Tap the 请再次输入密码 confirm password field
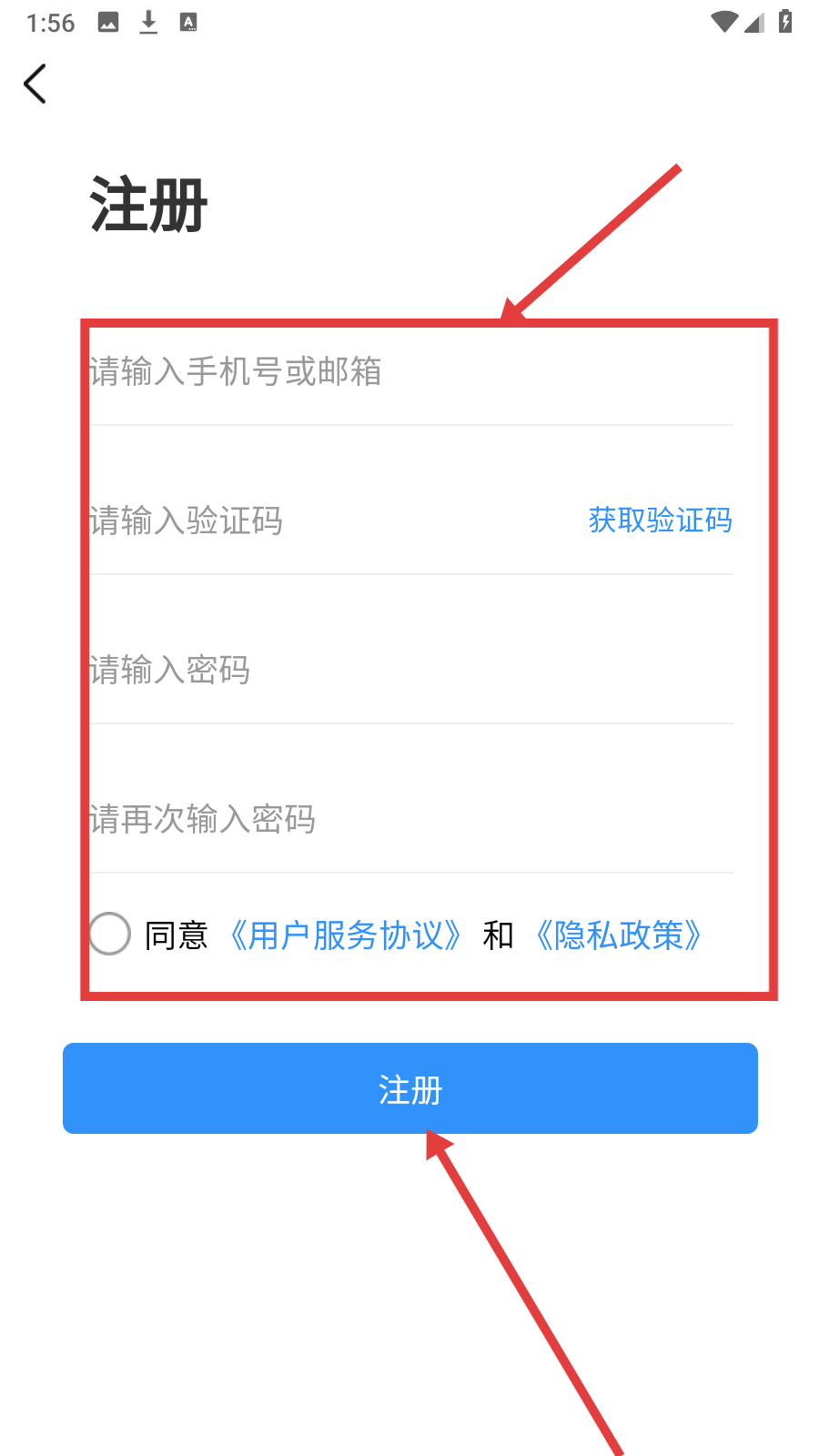The image size is (819, 1456). click(x=409, y=820)
